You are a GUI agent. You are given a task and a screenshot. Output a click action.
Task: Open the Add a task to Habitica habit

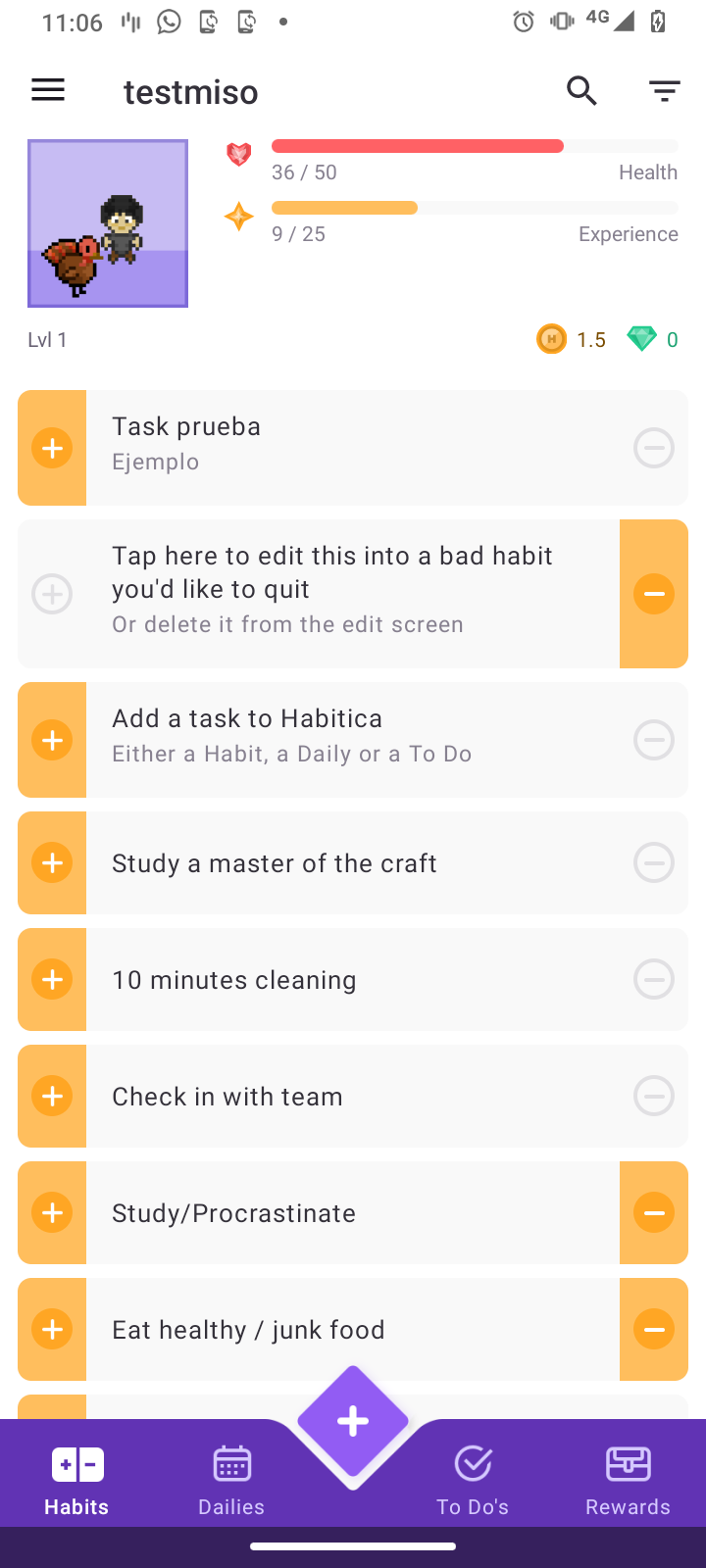coord(353,740)
